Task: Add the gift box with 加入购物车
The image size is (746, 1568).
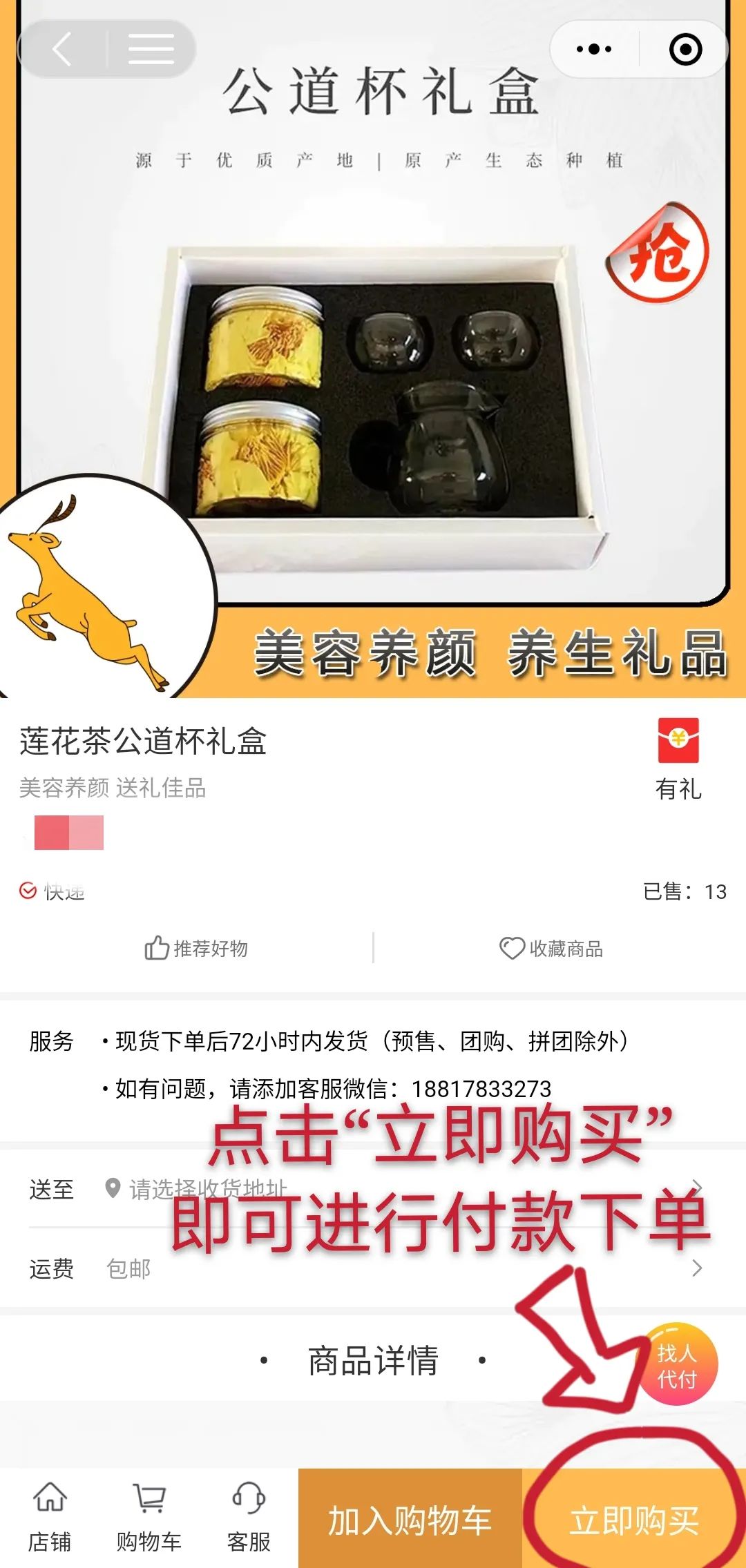Action: coord(410,1520)
